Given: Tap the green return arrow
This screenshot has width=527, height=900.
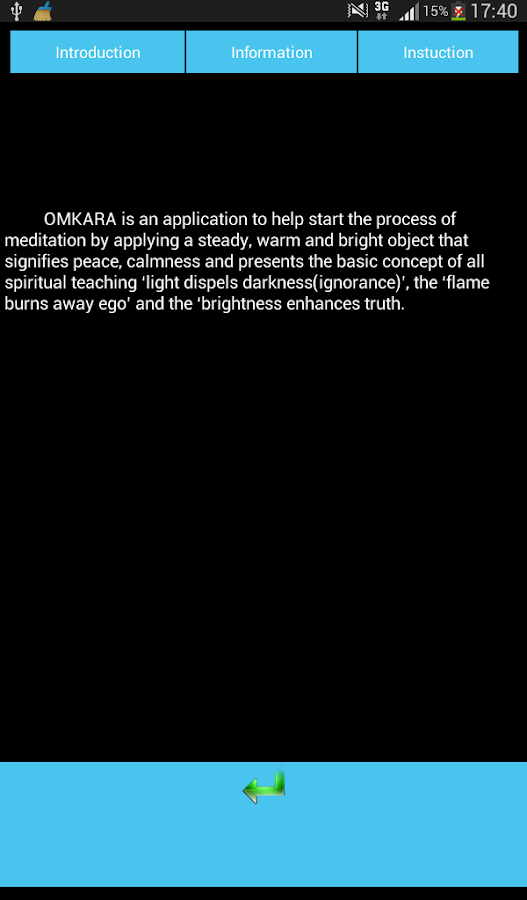Looking at the screenshot, I should 264,787.
